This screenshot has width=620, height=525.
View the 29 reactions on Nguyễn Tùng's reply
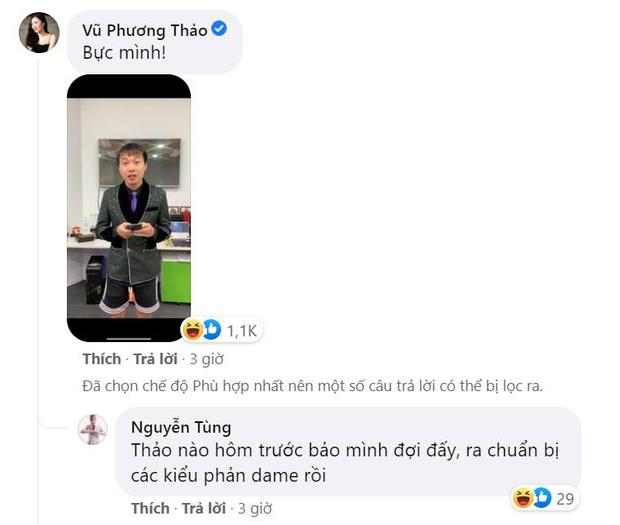coord(544,496)
